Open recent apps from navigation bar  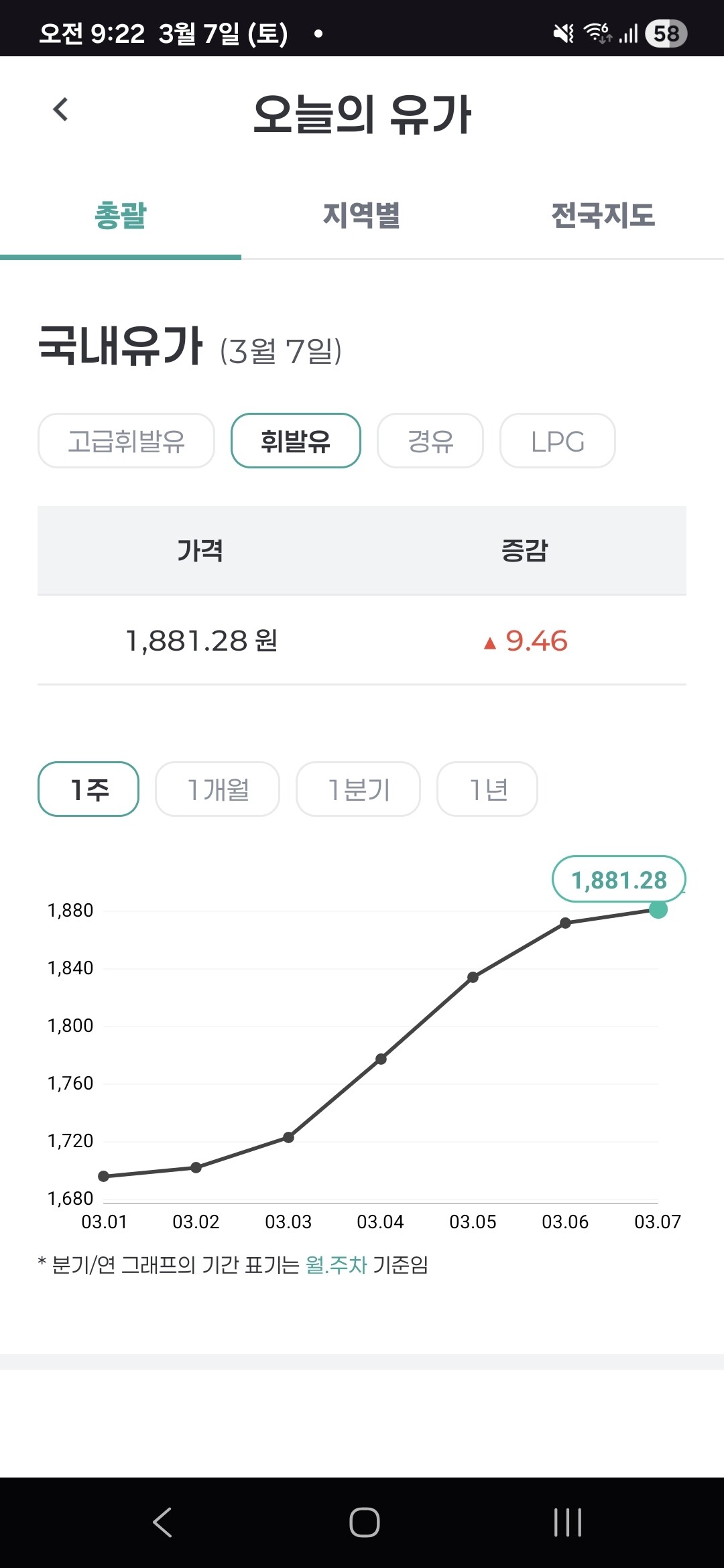click(x=567, y=1522)
